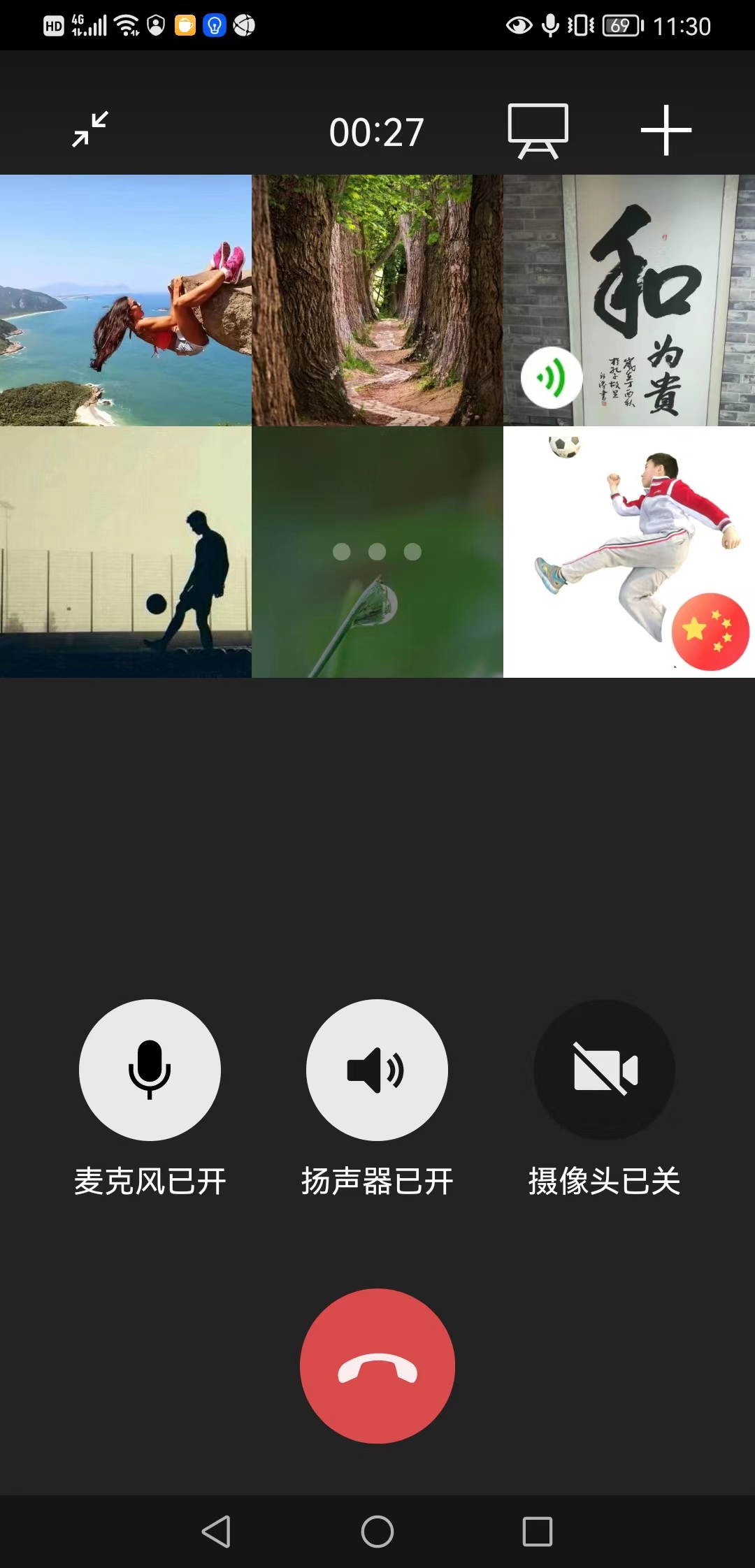Mute the microphone
Screen dimensions: 755x1568
click(150, 1070)
